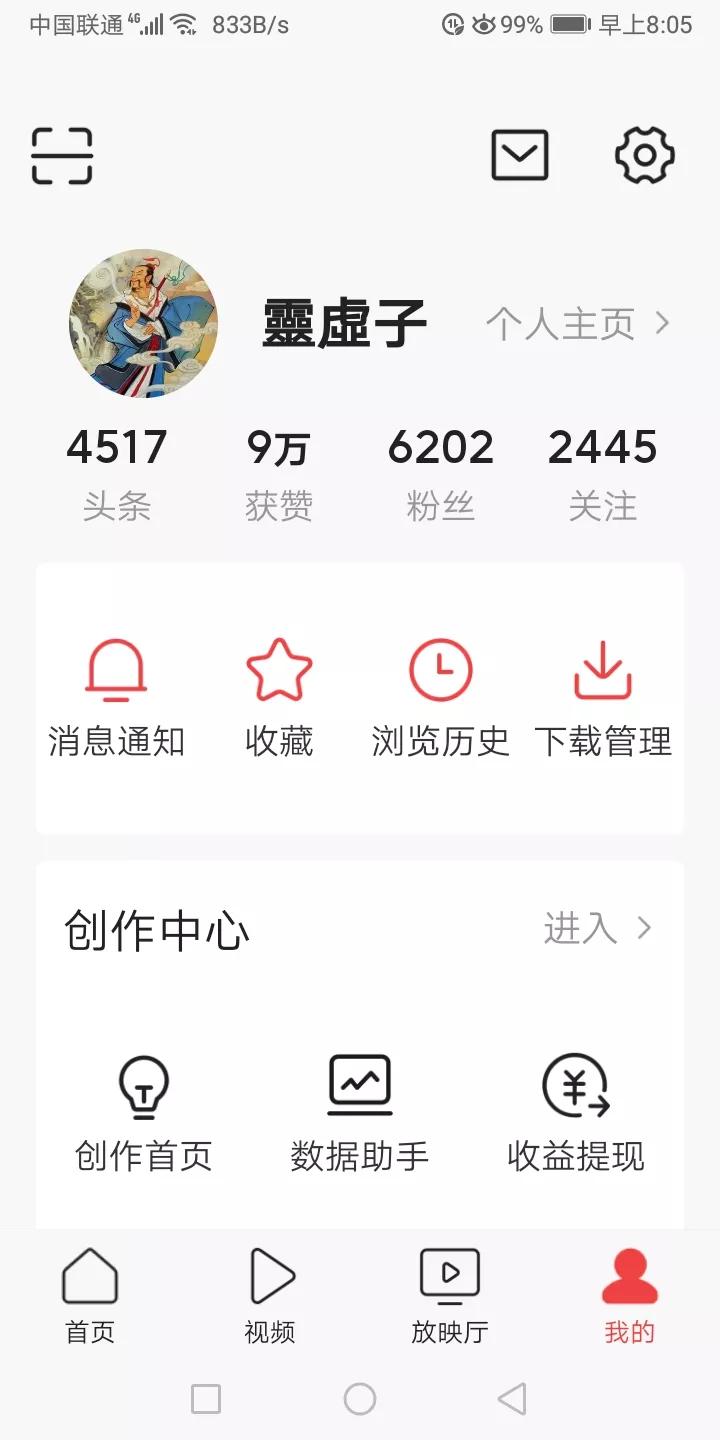The image size is (720, 1440).
Task: Open 收藏 favorites star
Action: [x=279, y=695]
